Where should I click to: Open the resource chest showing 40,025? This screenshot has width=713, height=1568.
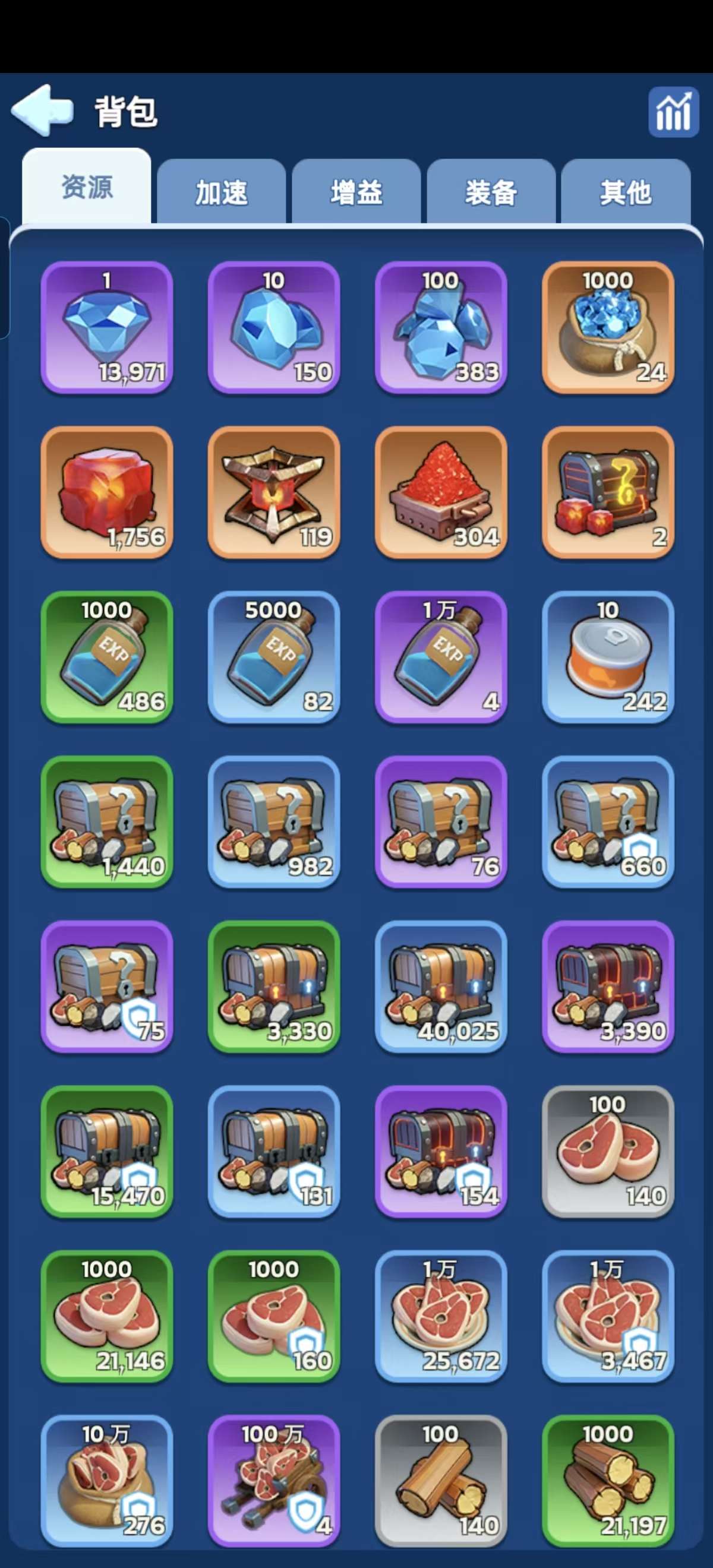[441, 987]
